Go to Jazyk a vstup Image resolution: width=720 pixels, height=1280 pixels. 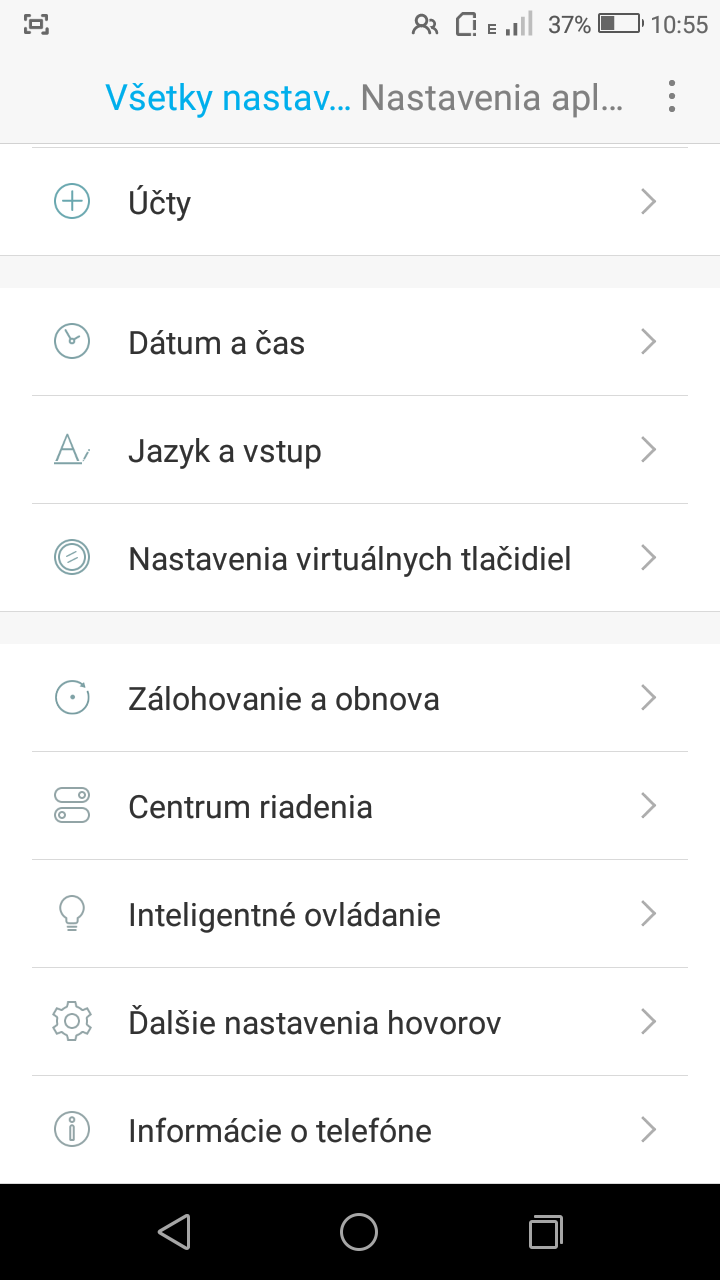click(x=360, y=450)
